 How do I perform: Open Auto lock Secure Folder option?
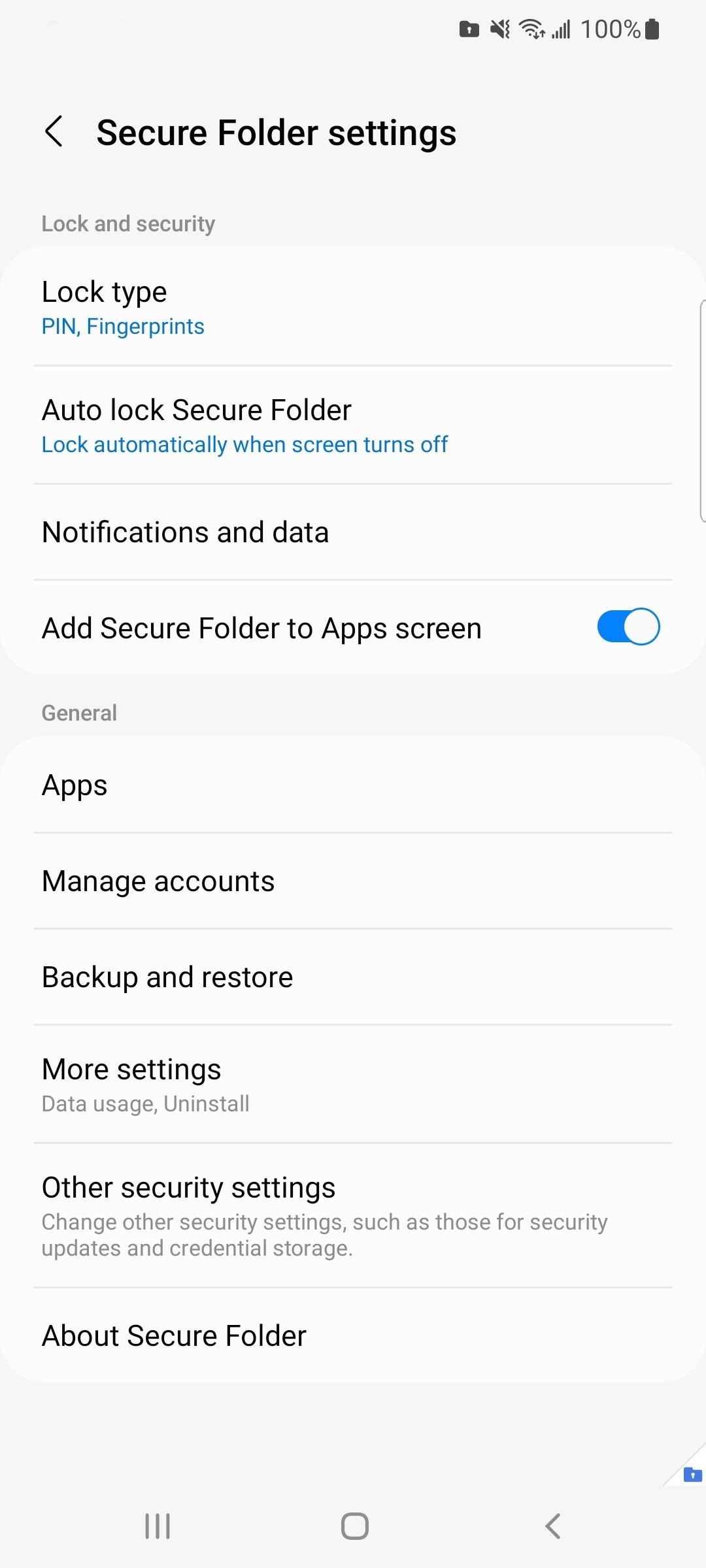tap(353, 425)
